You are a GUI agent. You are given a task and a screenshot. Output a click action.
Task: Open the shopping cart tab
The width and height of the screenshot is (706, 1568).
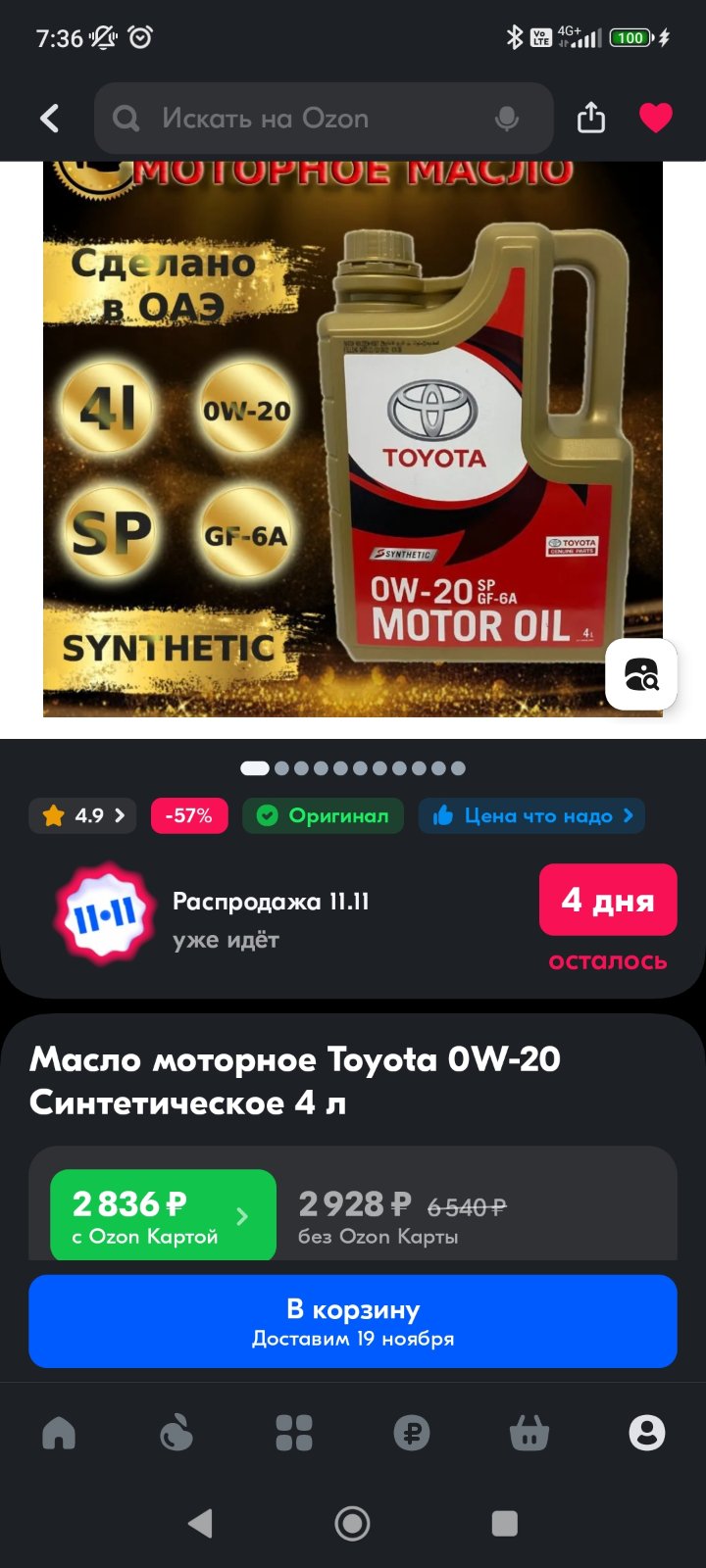[529, 1433]
